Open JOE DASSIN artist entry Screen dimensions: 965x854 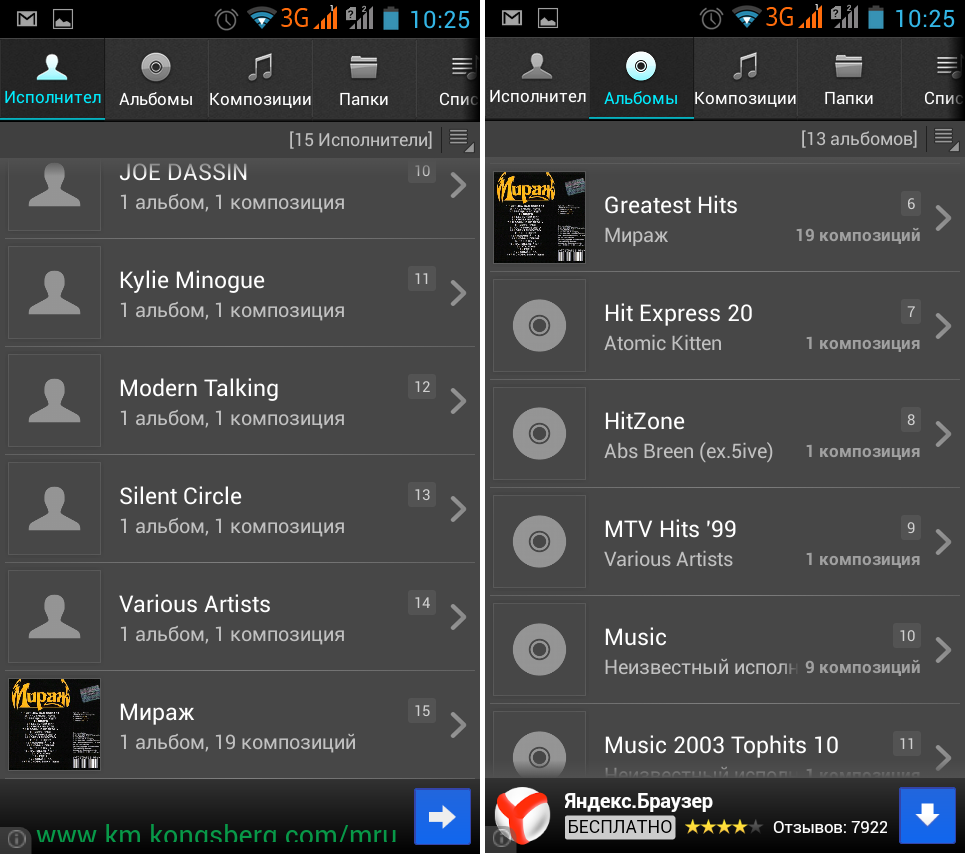coord(240,187)
